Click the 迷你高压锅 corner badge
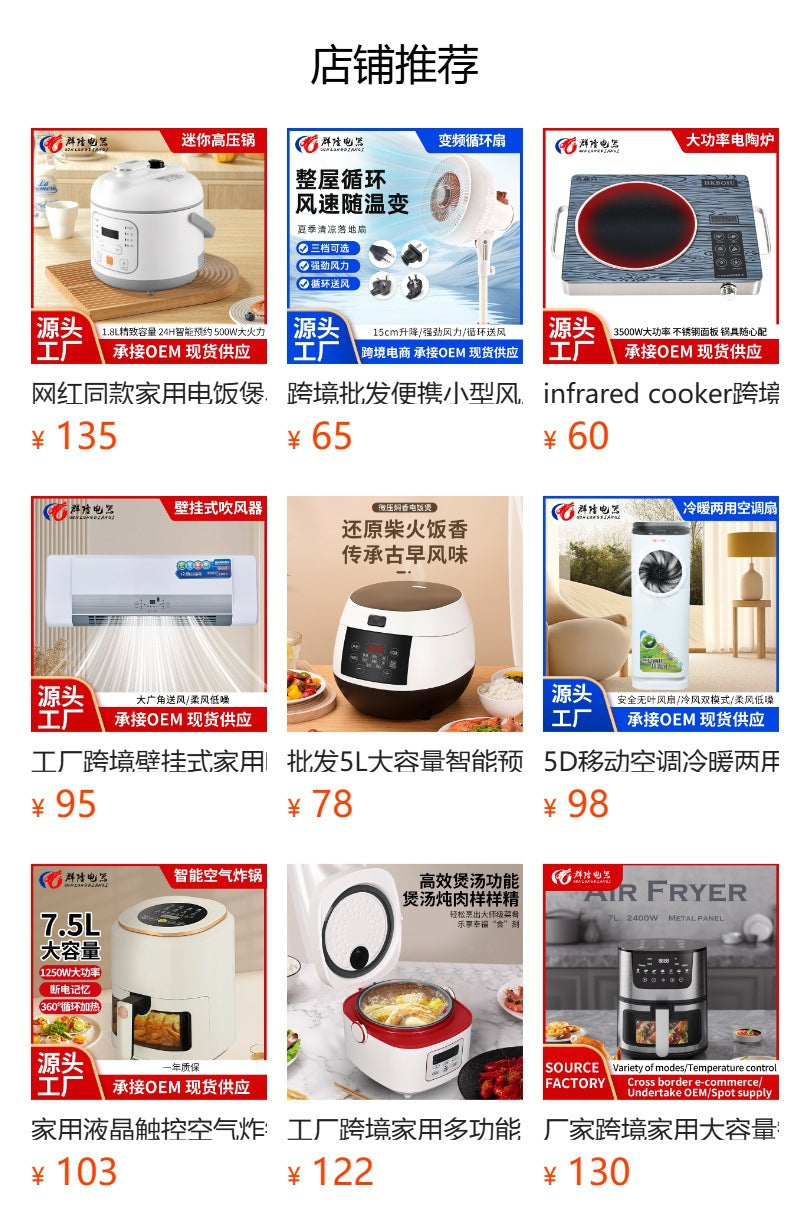Screen dimensions: 790x1232 click(x=218, y=142)
